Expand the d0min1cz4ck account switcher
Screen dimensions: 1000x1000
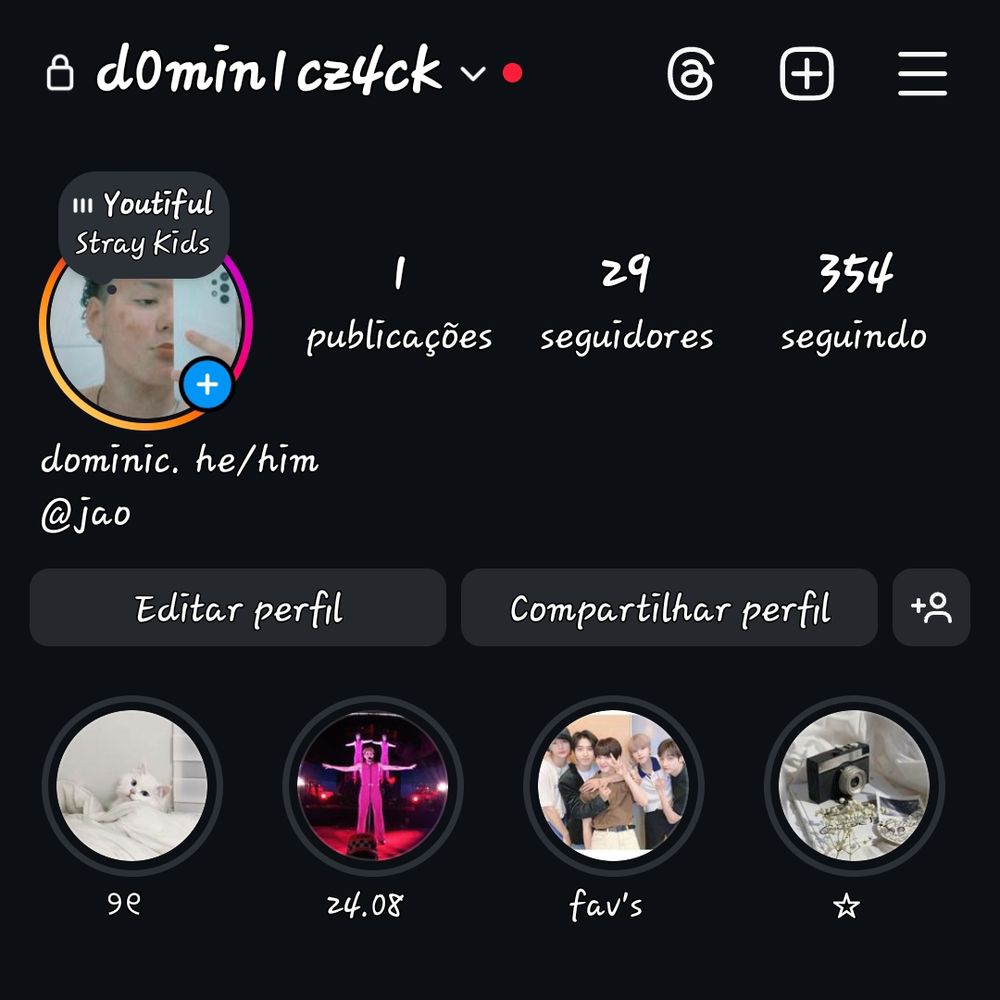tap(472, 73)
